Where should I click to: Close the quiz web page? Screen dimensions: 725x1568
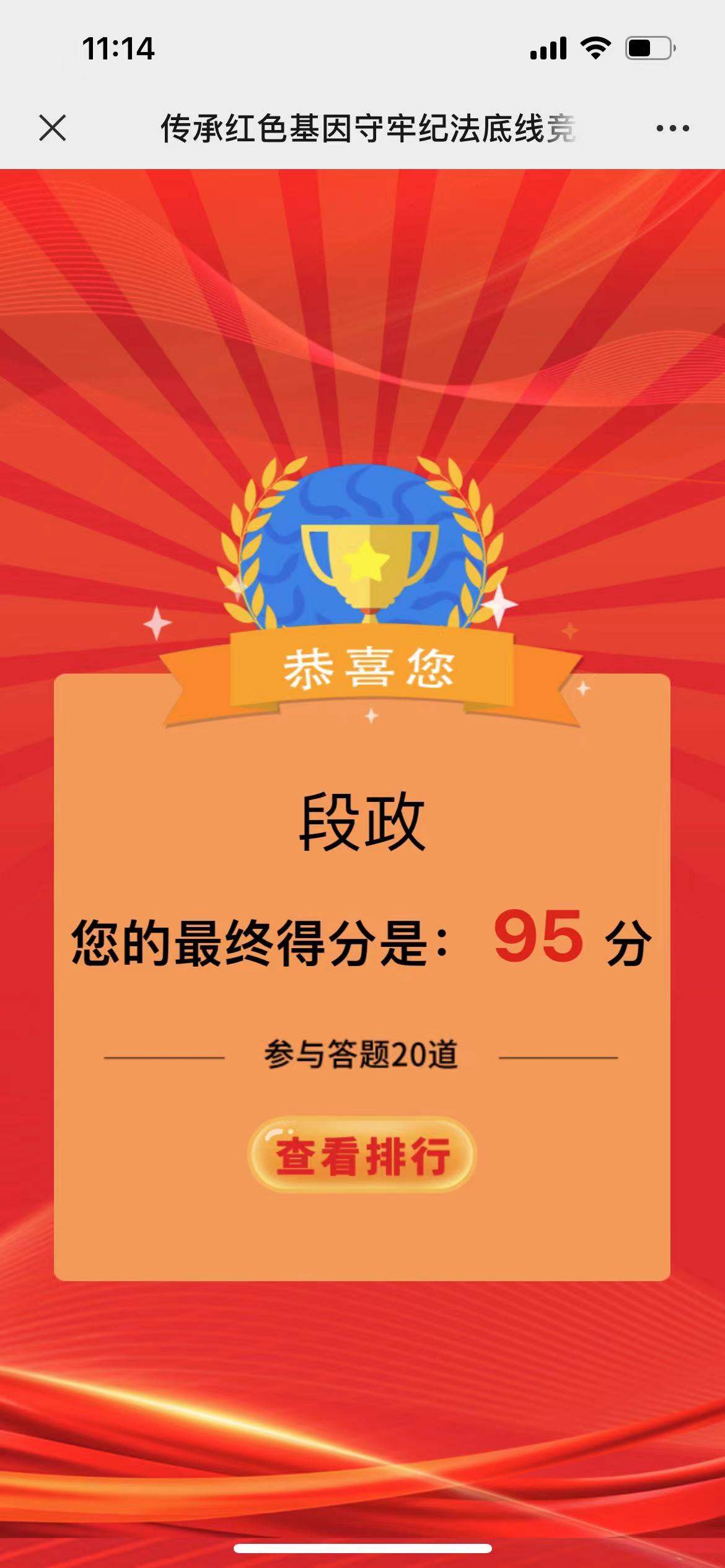click(x=53, y=128)
